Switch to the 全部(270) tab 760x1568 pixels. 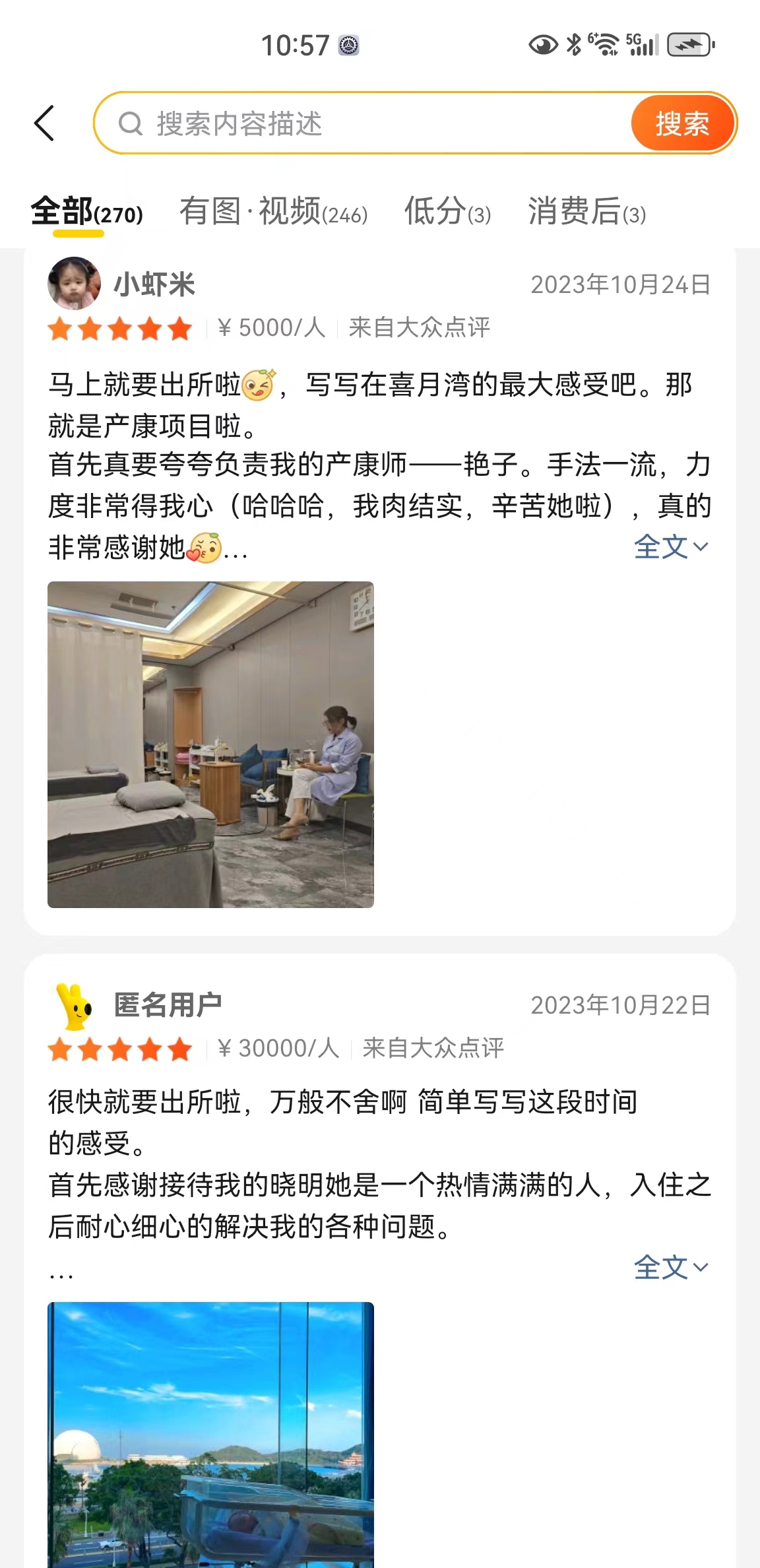[86, 212]
